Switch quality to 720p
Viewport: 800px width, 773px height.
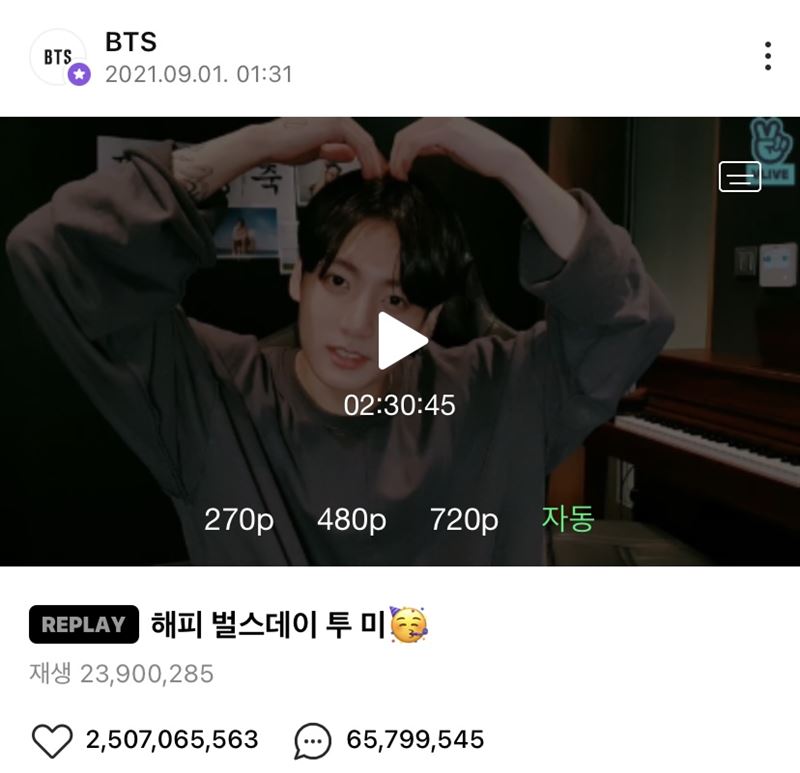pyautogui.click(x=464, y=520)
